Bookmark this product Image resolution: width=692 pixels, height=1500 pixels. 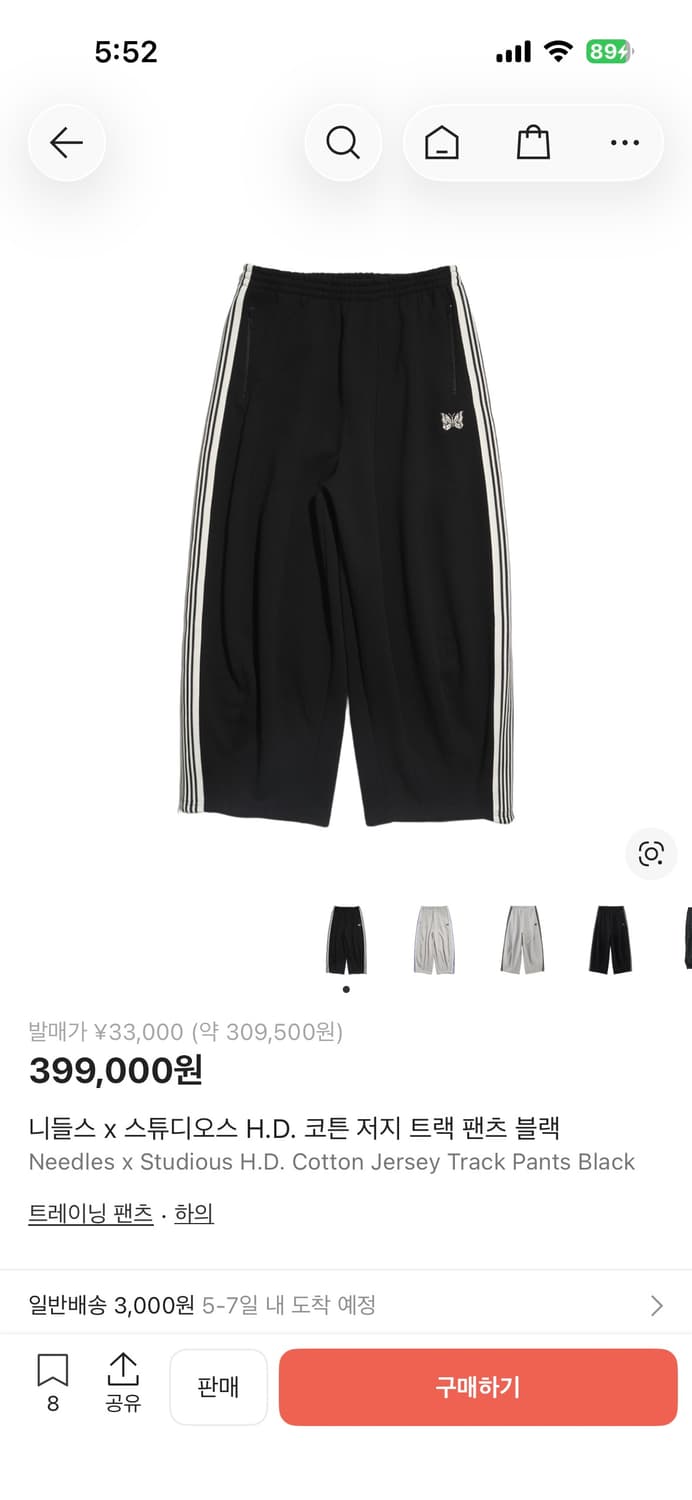pos(53,1383)
